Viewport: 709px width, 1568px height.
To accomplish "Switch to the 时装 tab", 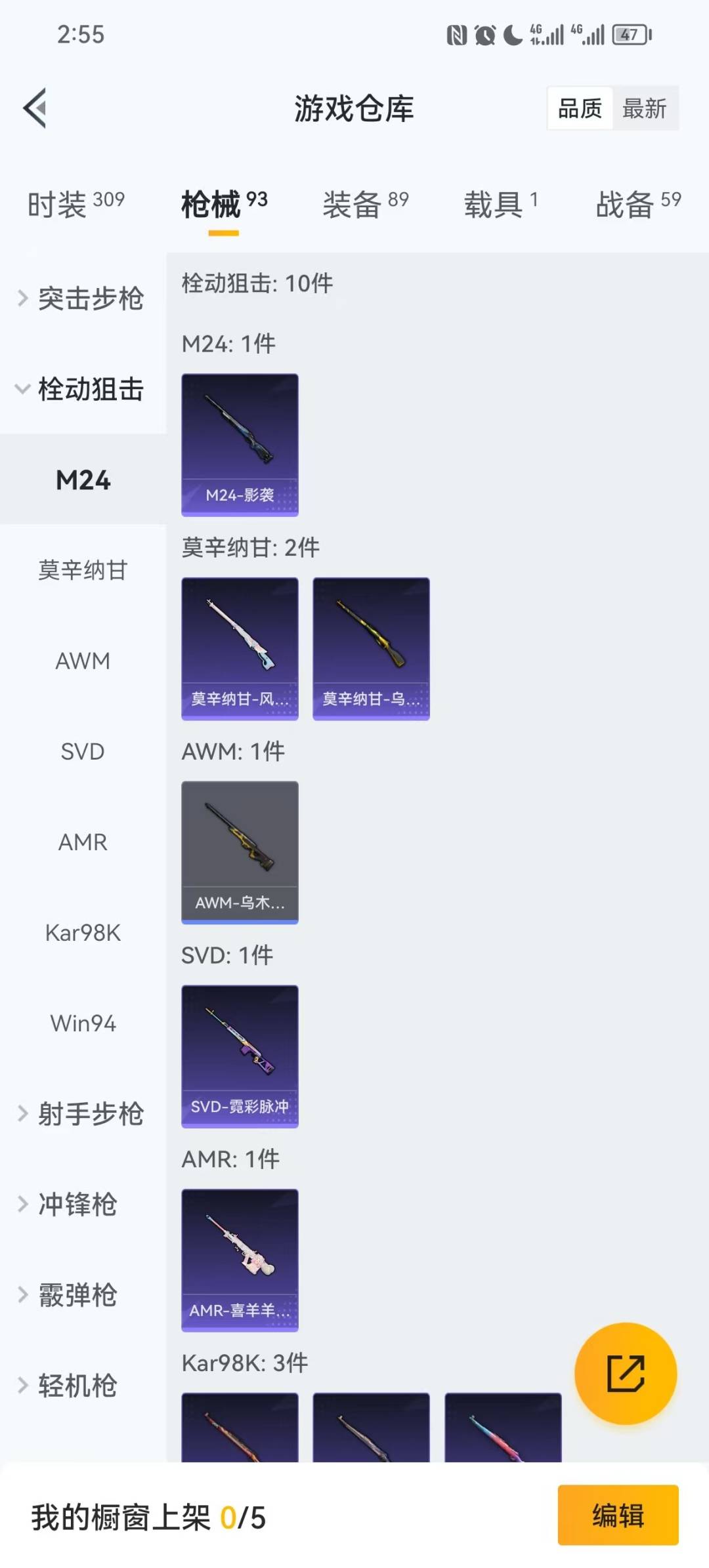I will [75, 204].
